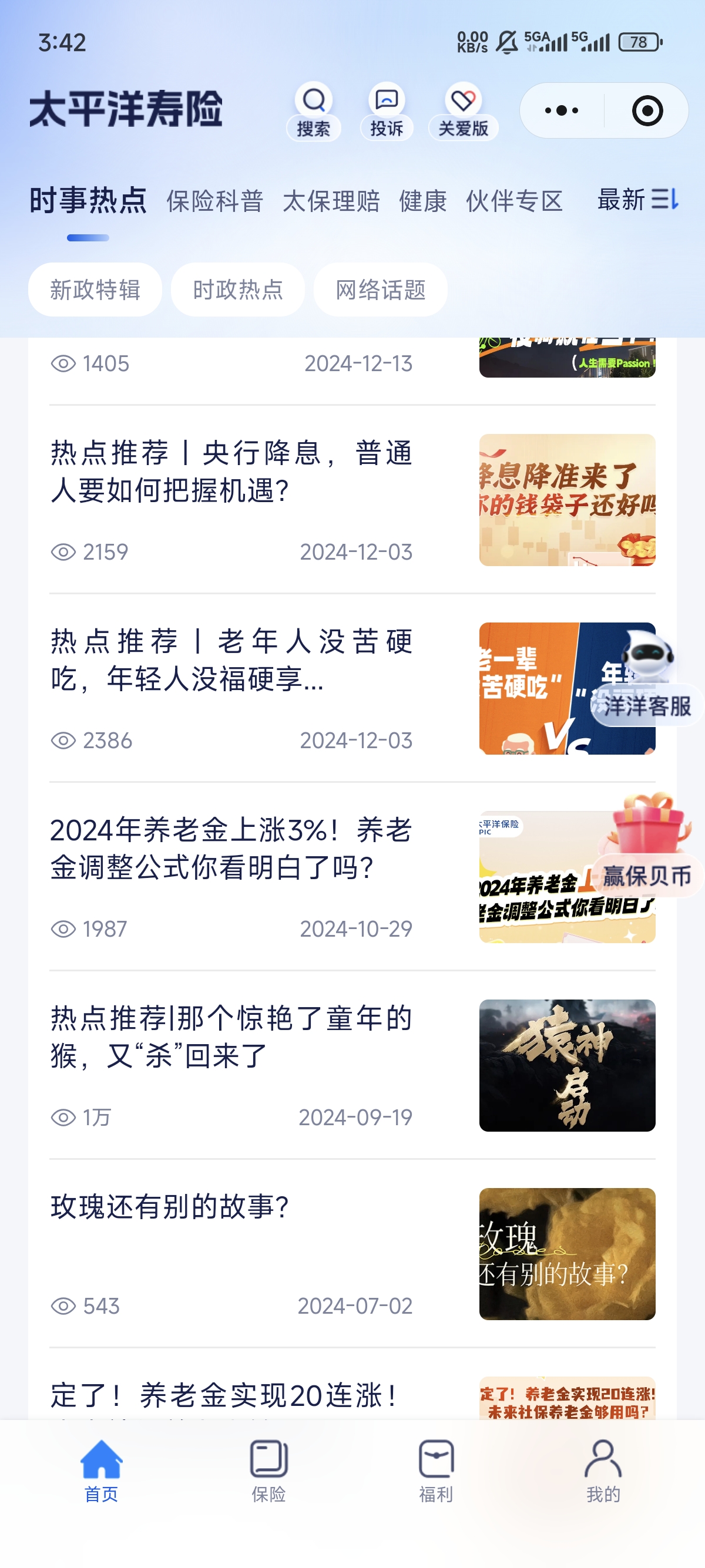705x1568 pixels.
Task: Open the 最新 sort dropdown
Action: pyautogui.click(x=637, y=200)
